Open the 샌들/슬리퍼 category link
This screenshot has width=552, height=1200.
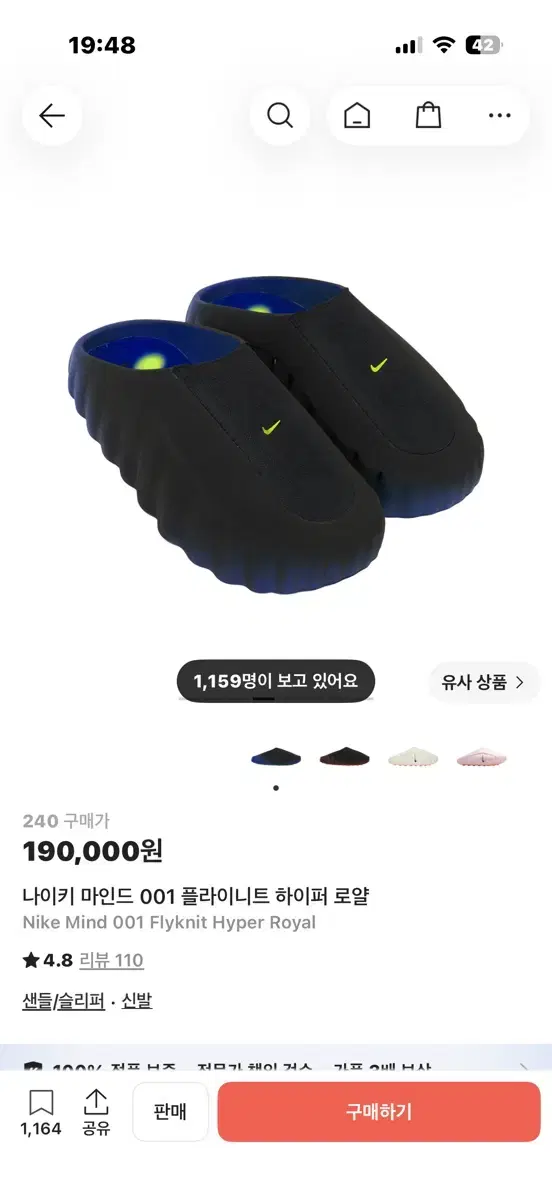64,1001
